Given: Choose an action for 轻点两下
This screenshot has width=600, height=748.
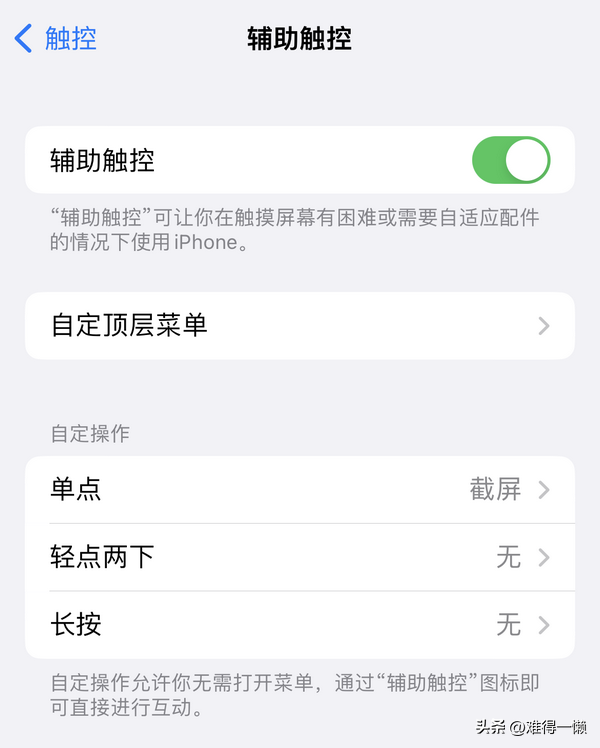Looking at the screenshot, I should [x=300, y=557].
